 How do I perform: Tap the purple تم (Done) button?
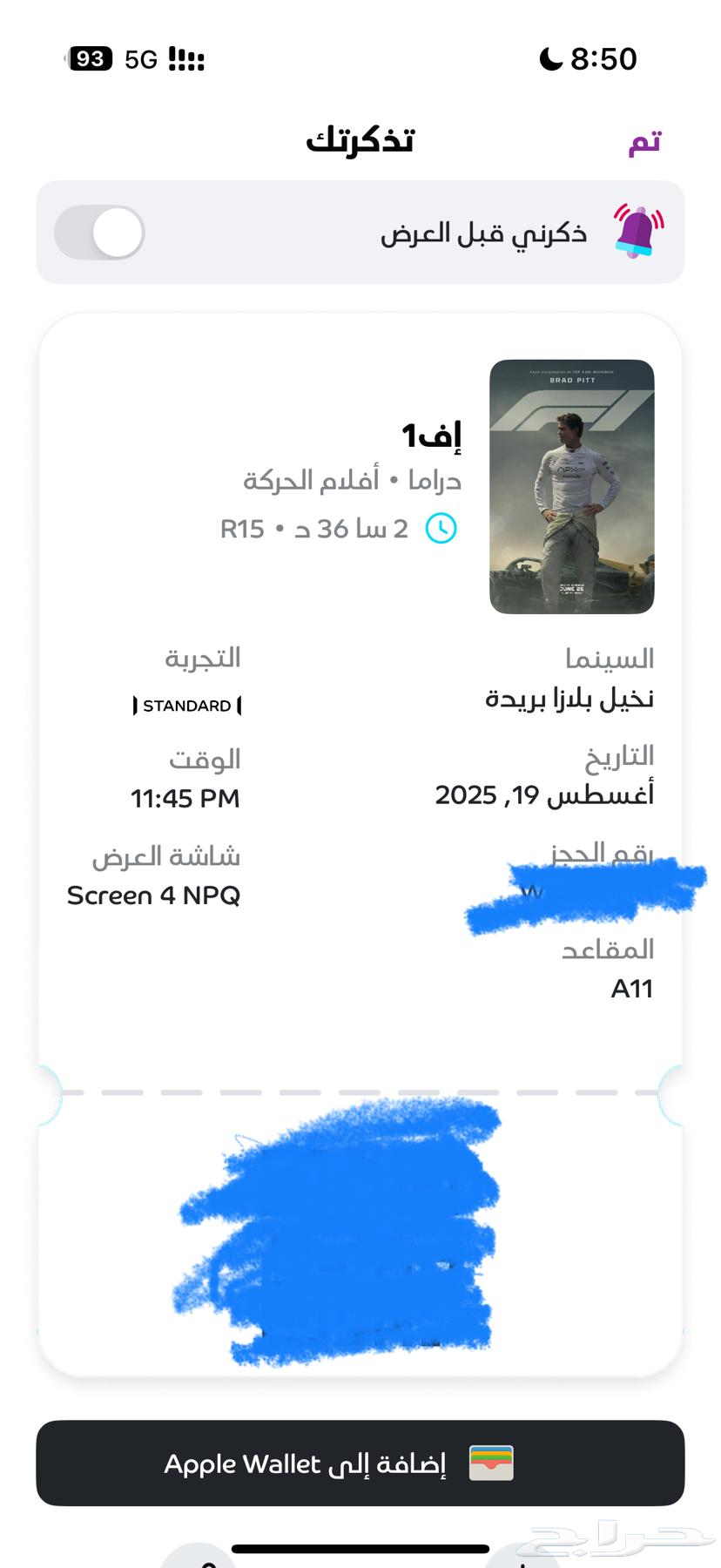pos(644,142)
